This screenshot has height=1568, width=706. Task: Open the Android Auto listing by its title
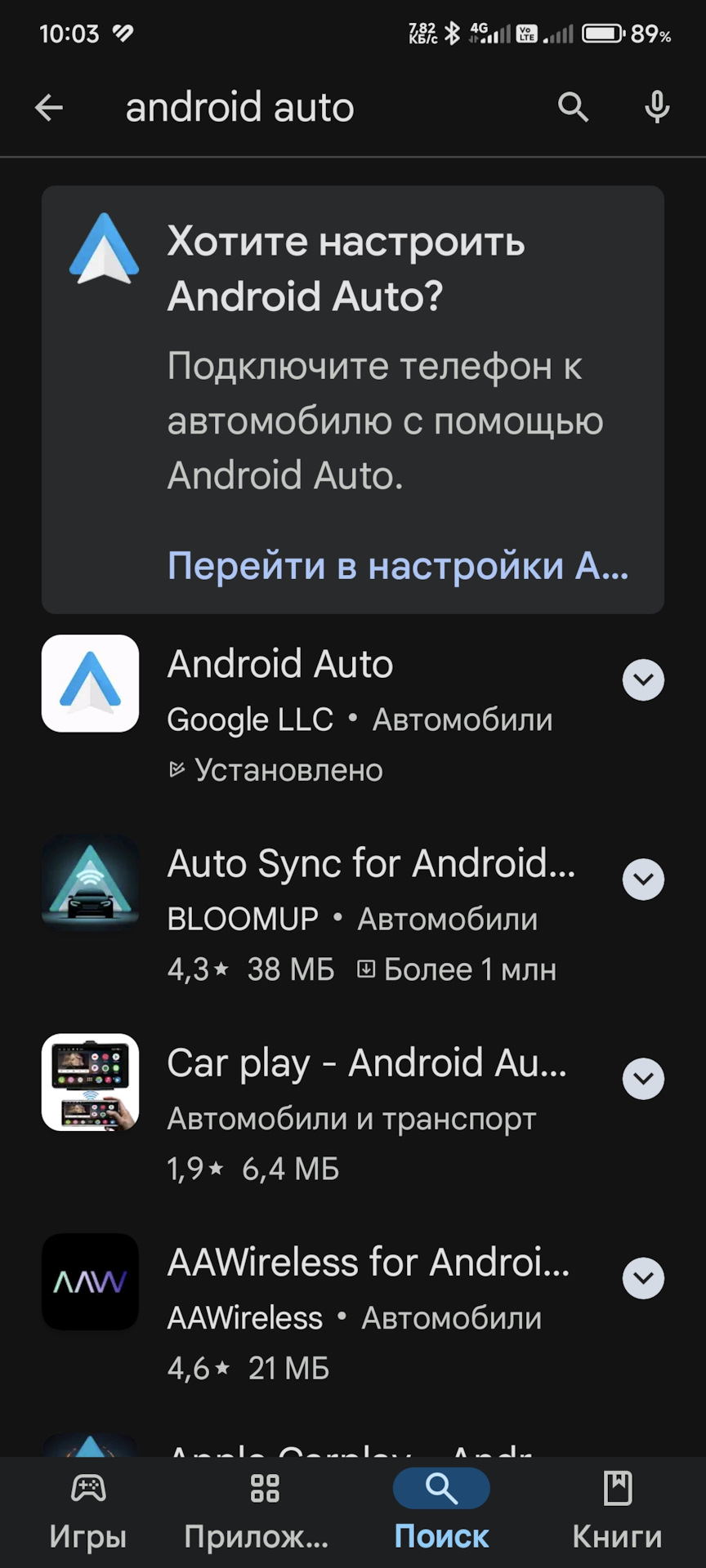(x=279, y=664)
